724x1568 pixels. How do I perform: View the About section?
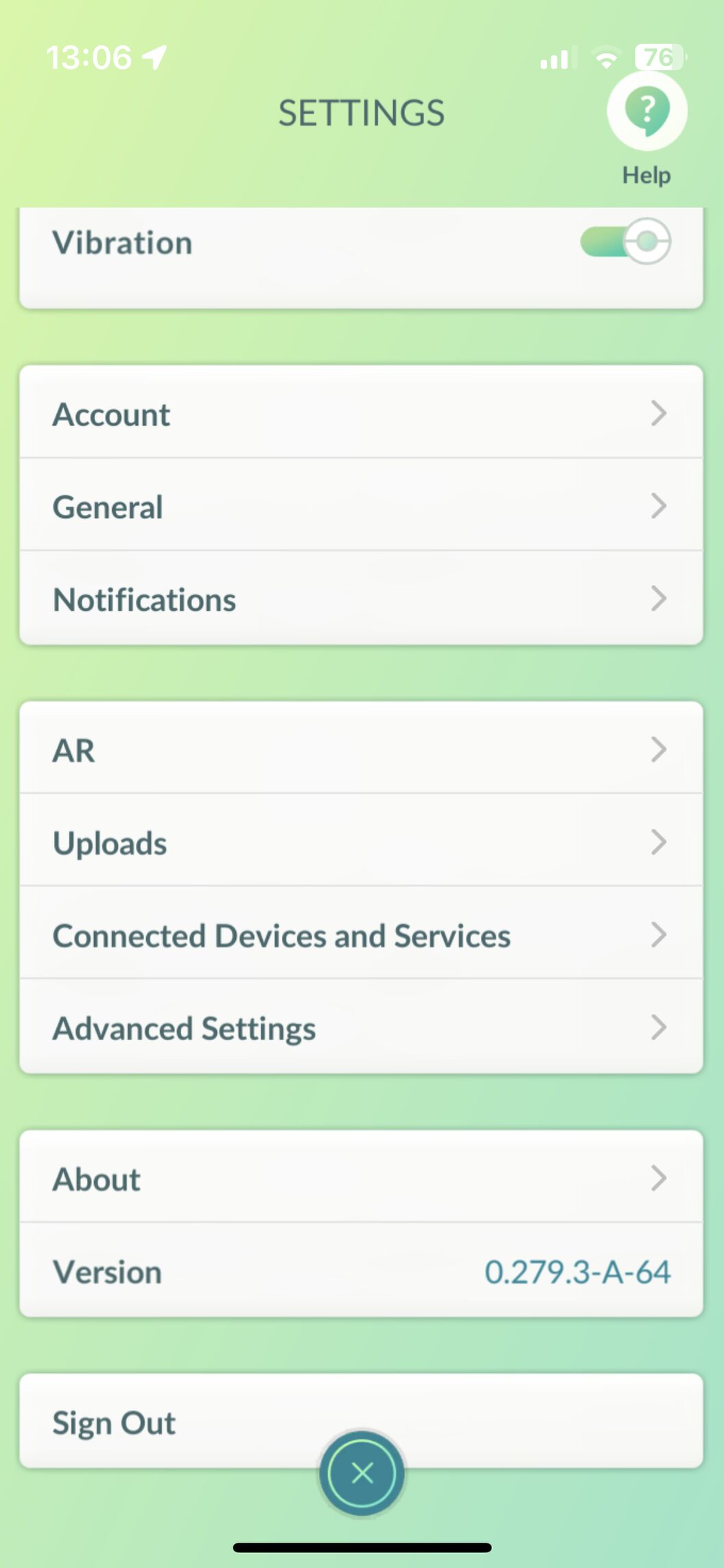[x=361, y=1178]
